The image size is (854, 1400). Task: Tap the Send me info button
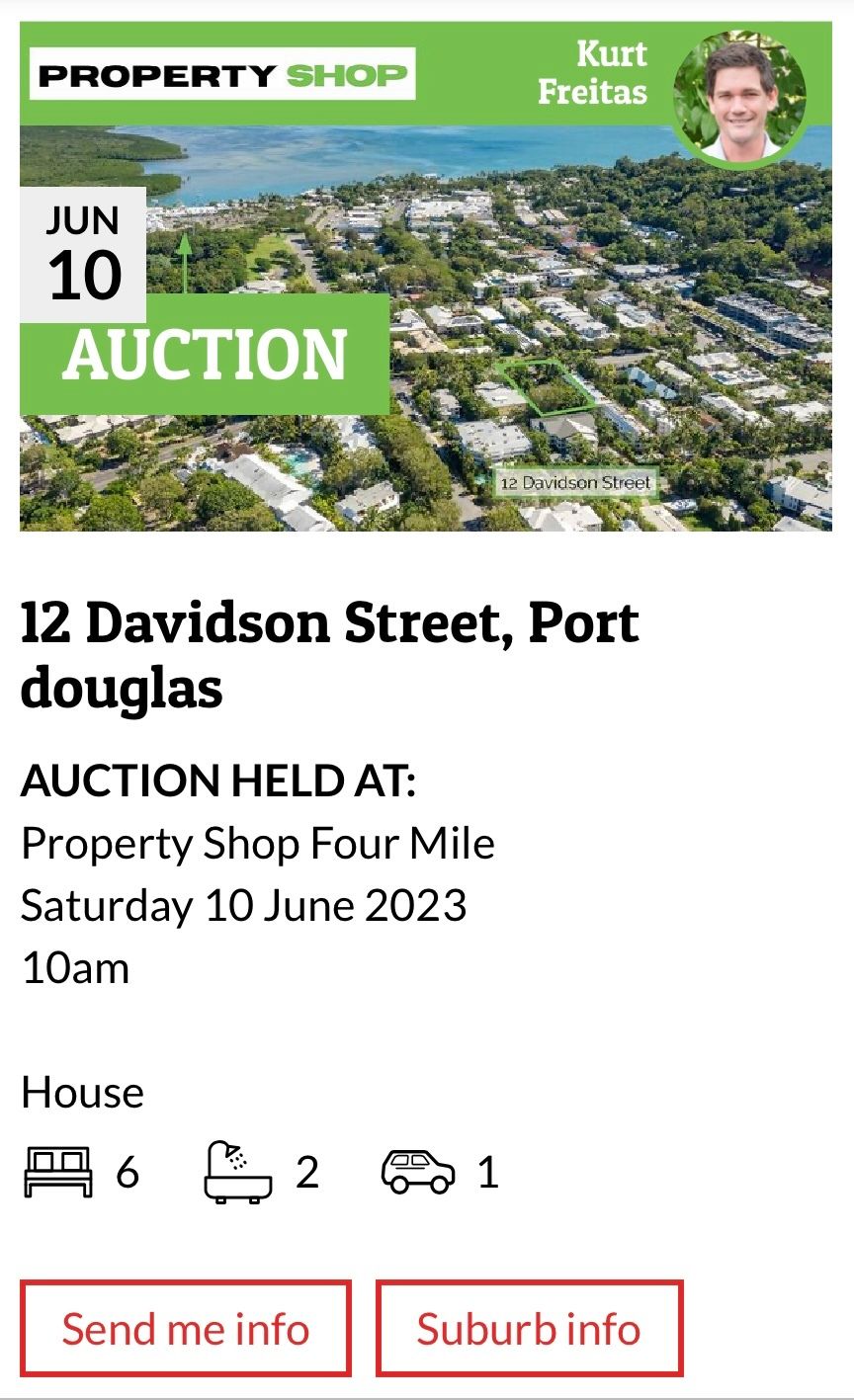pos(186,1328)
